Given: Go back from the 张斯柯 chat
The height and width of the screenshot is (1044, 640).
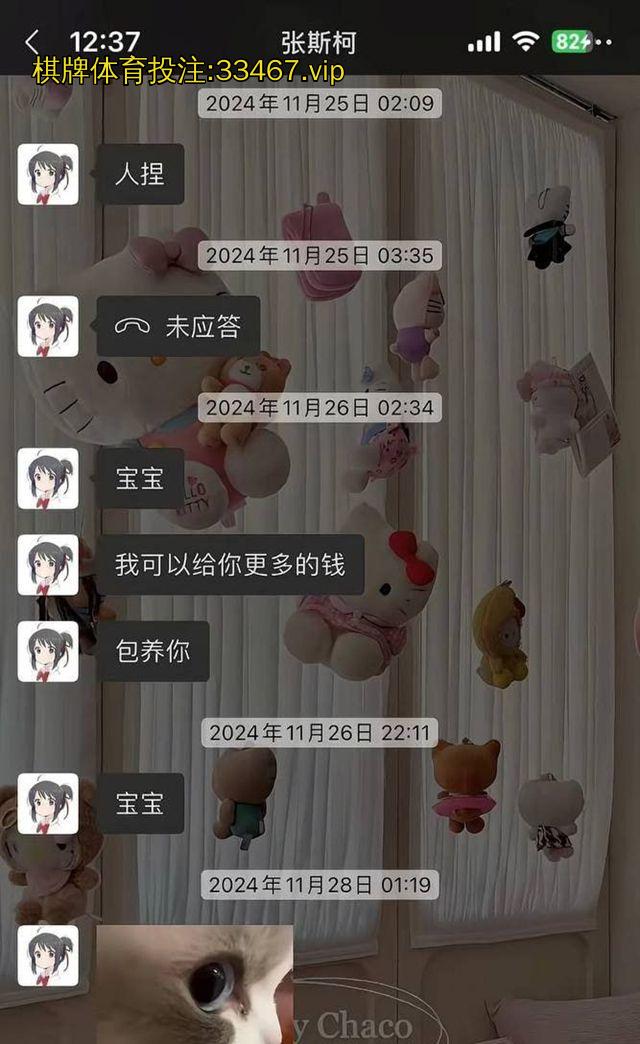Looking at the screenshot, I should tap(32, 42).
